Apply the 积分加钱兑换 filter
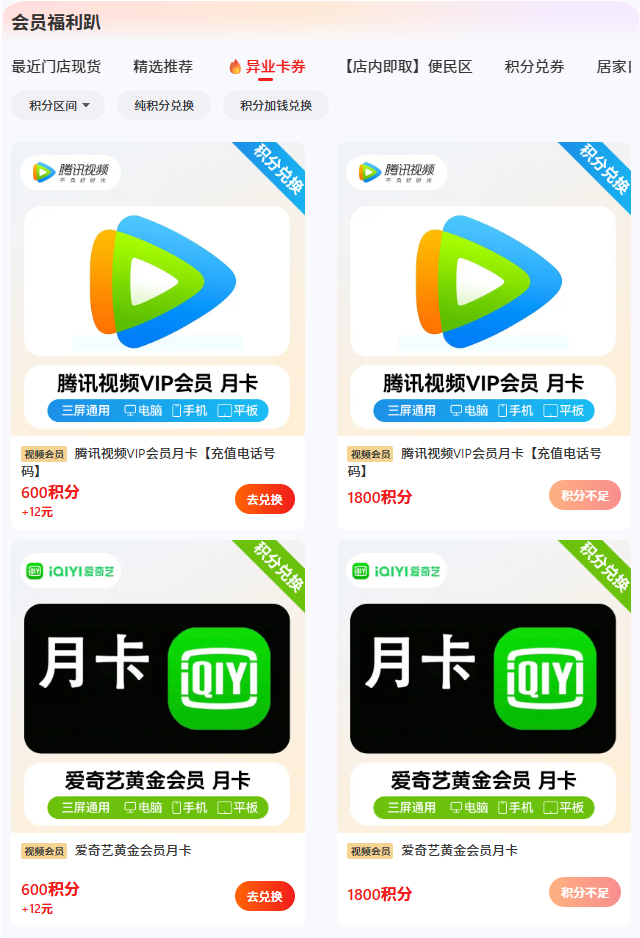Viewport: 640px width, 938px height. 275,105
